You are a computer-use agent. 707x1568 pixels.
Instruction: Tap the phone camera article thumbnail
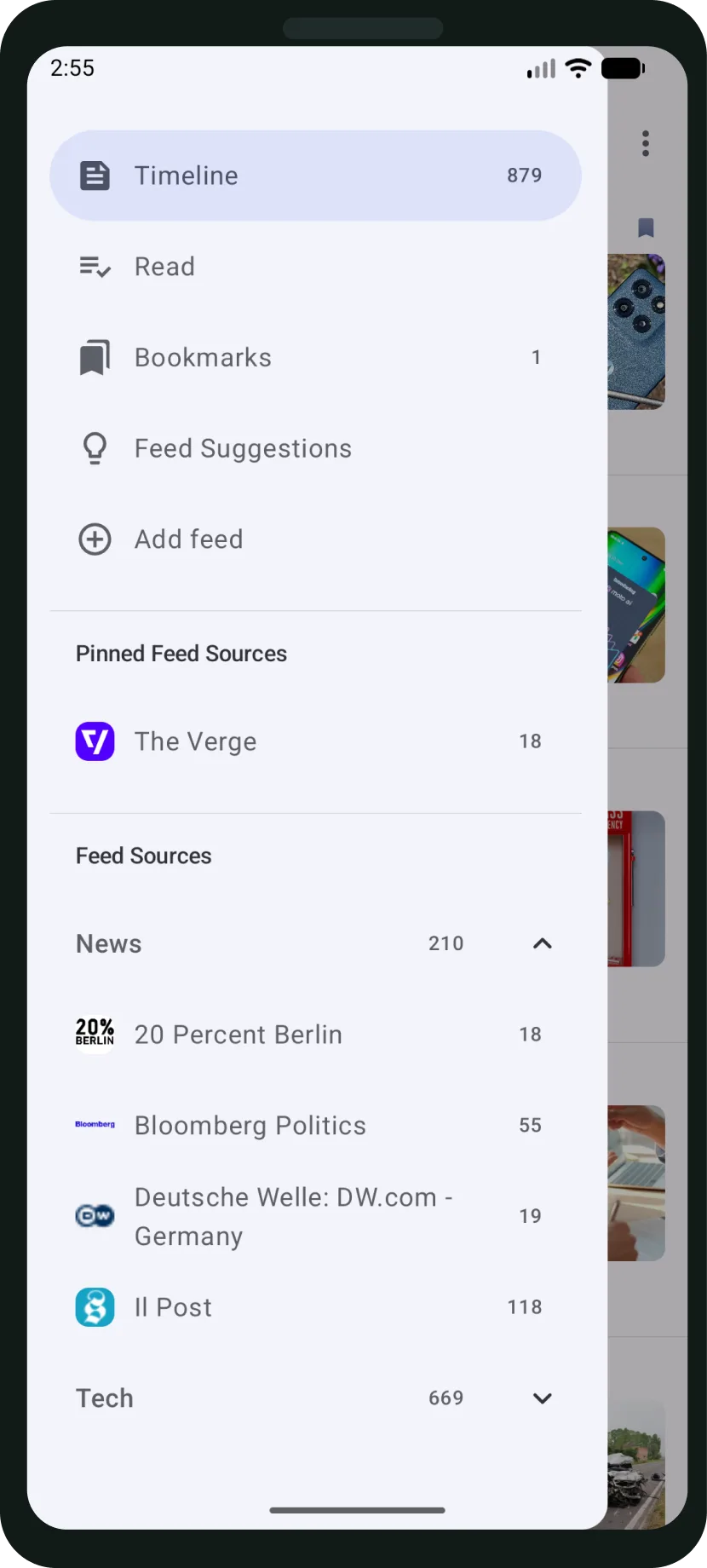tap(637, 332)
